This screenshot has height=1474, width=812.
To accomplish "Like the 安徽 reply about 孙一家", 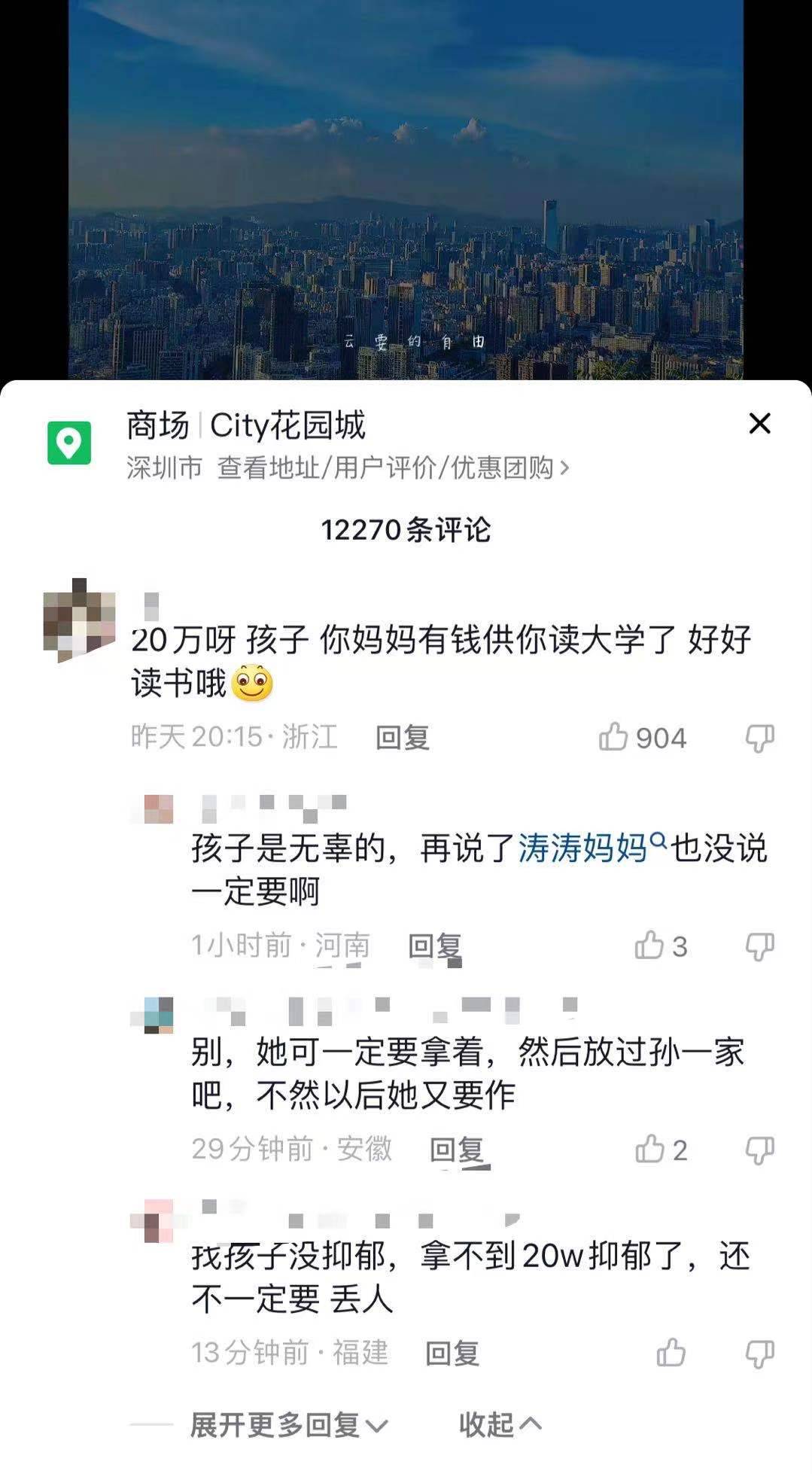I will tap(649, 1150).
